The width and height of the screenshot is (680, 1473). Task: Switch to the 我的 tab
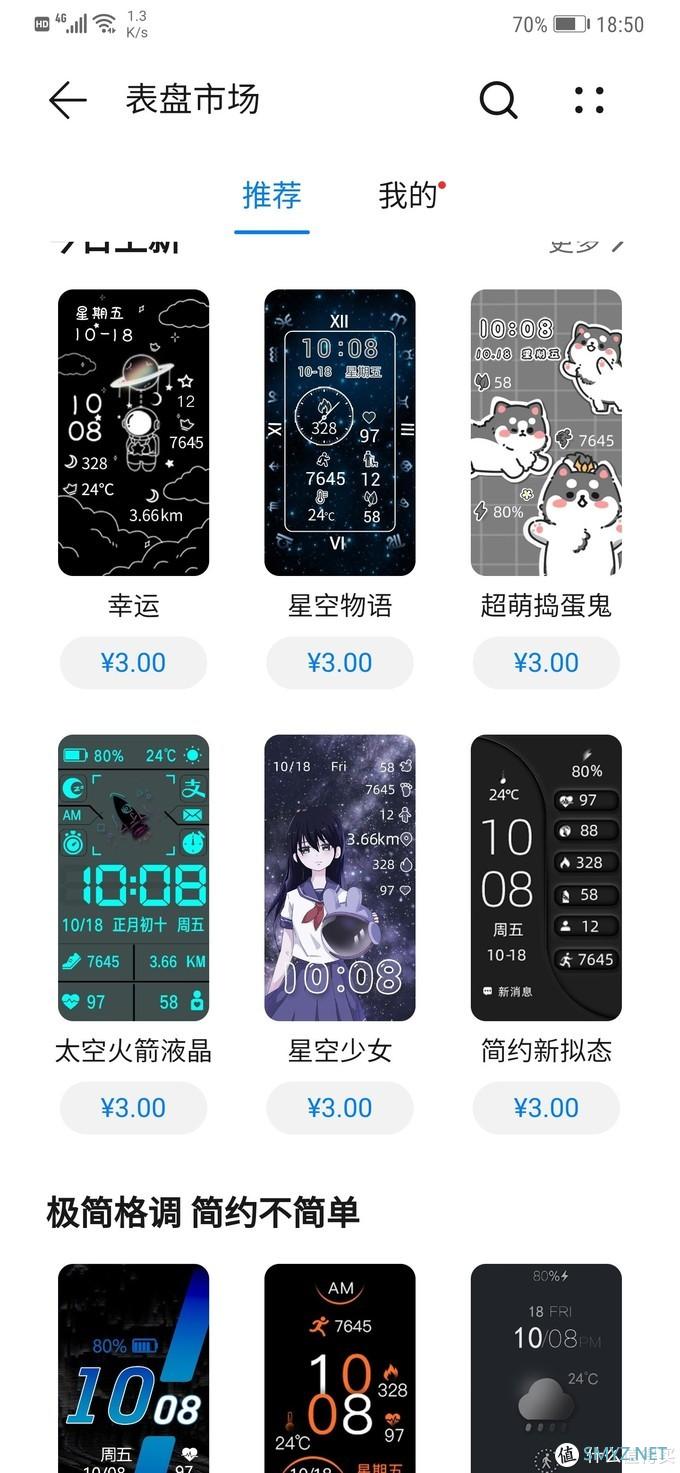pos(408,195)
